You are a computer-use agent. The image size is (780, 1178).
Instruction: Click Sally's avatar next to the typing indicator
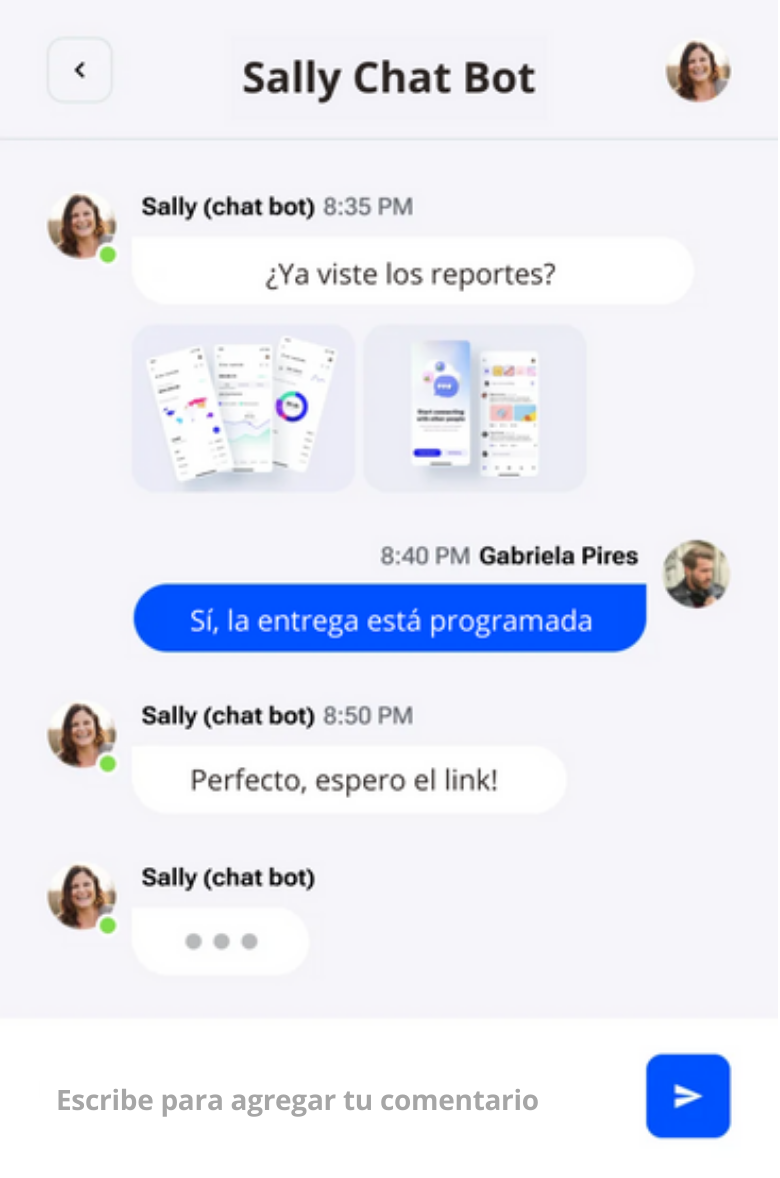(x=81, y=895)
